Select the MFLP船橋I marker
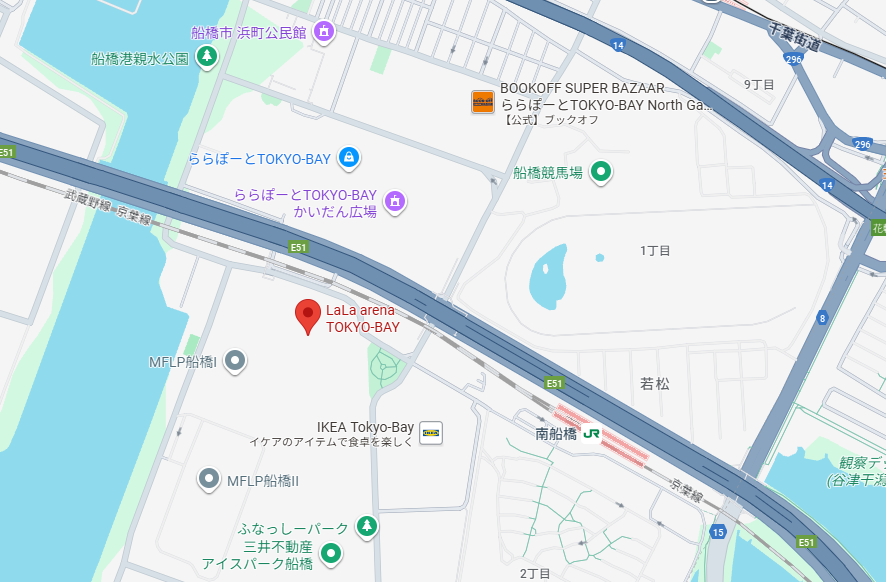Image resolution: width=886 pixels, height=582 pixels. click(x=235, y=360)
